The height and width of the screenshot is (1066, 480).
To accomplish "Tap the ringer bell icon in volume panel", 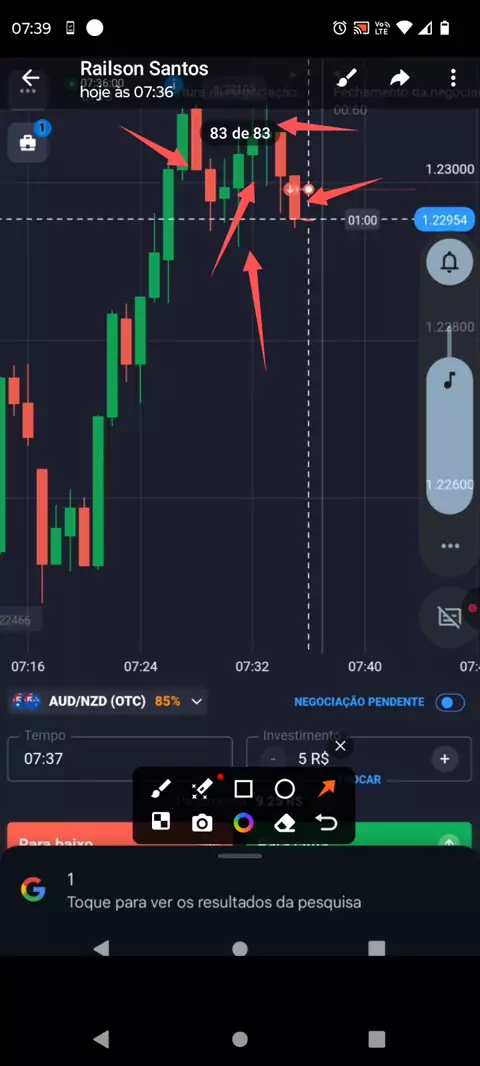I will tap(449, 262).
